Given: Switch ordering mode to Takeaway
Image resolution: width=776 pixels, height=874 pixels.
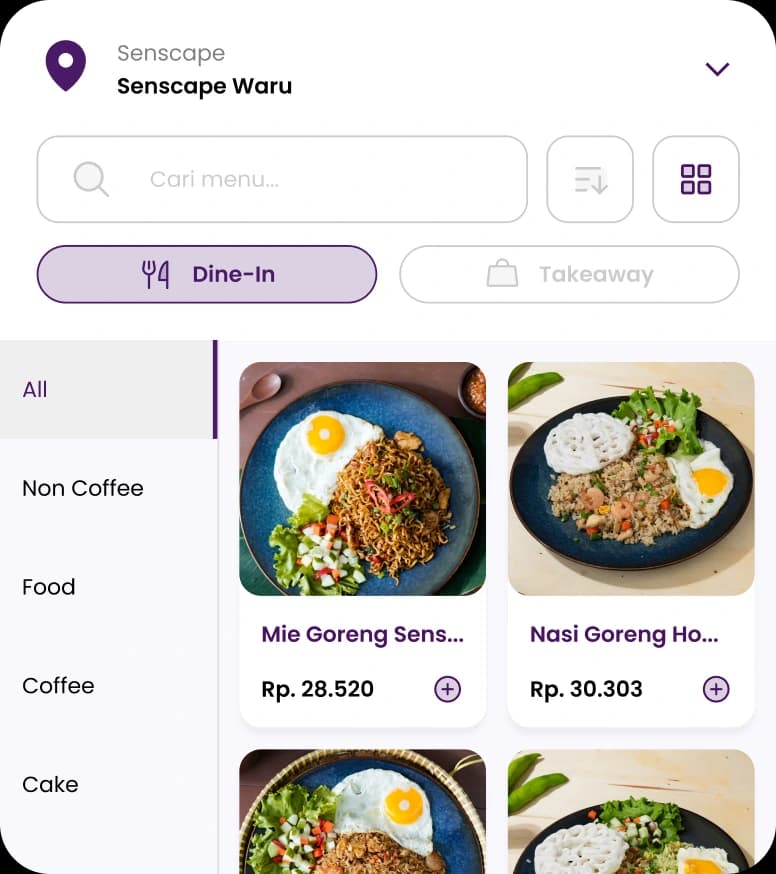Looking at the screenshot, I should click(568, 274).
